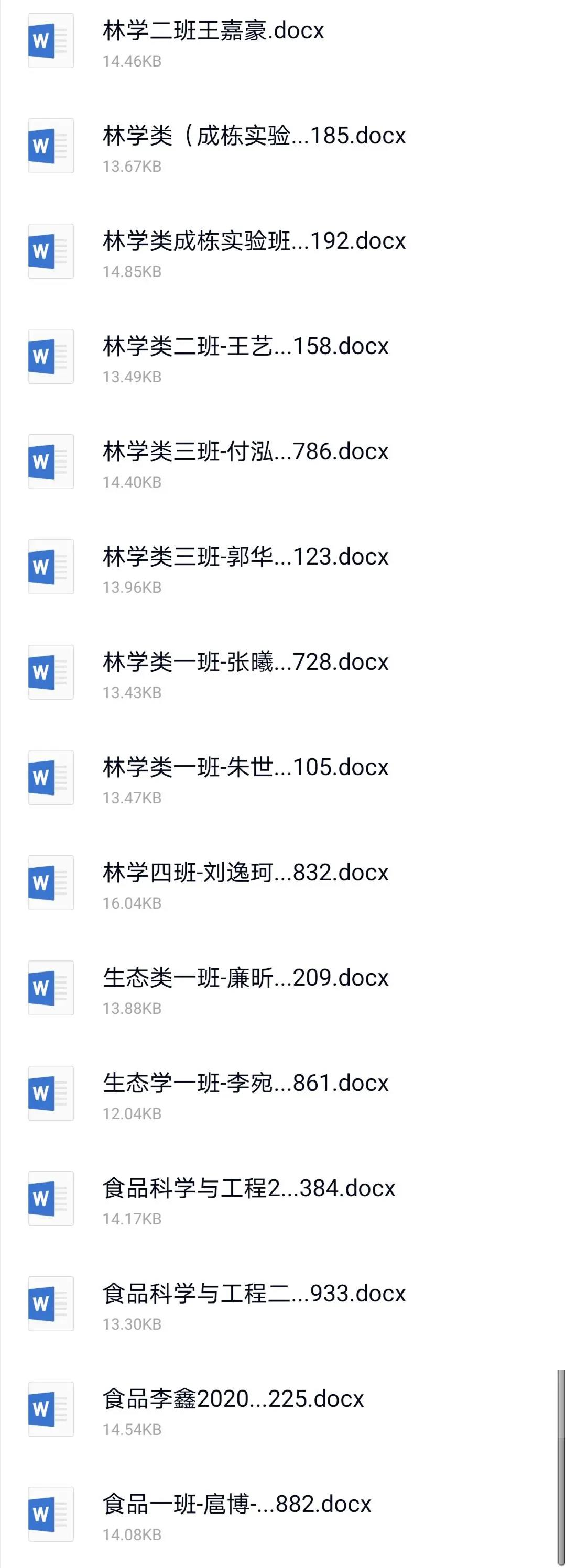
Task: Select the 林学类成栋实验班...192.docx file
Action: pos(254,241)
